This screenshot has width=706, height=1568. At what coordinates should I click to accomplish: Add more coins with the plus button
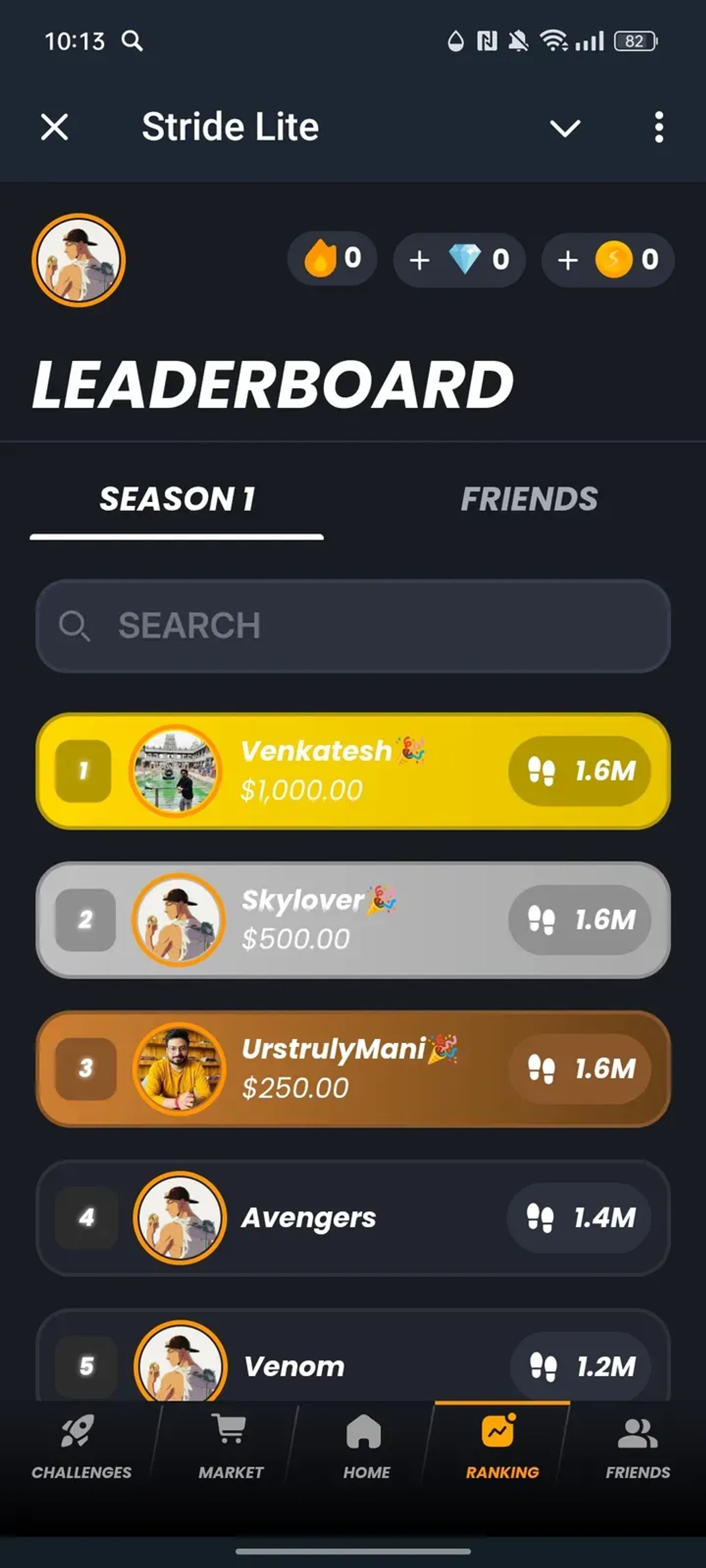pos(568,261)
